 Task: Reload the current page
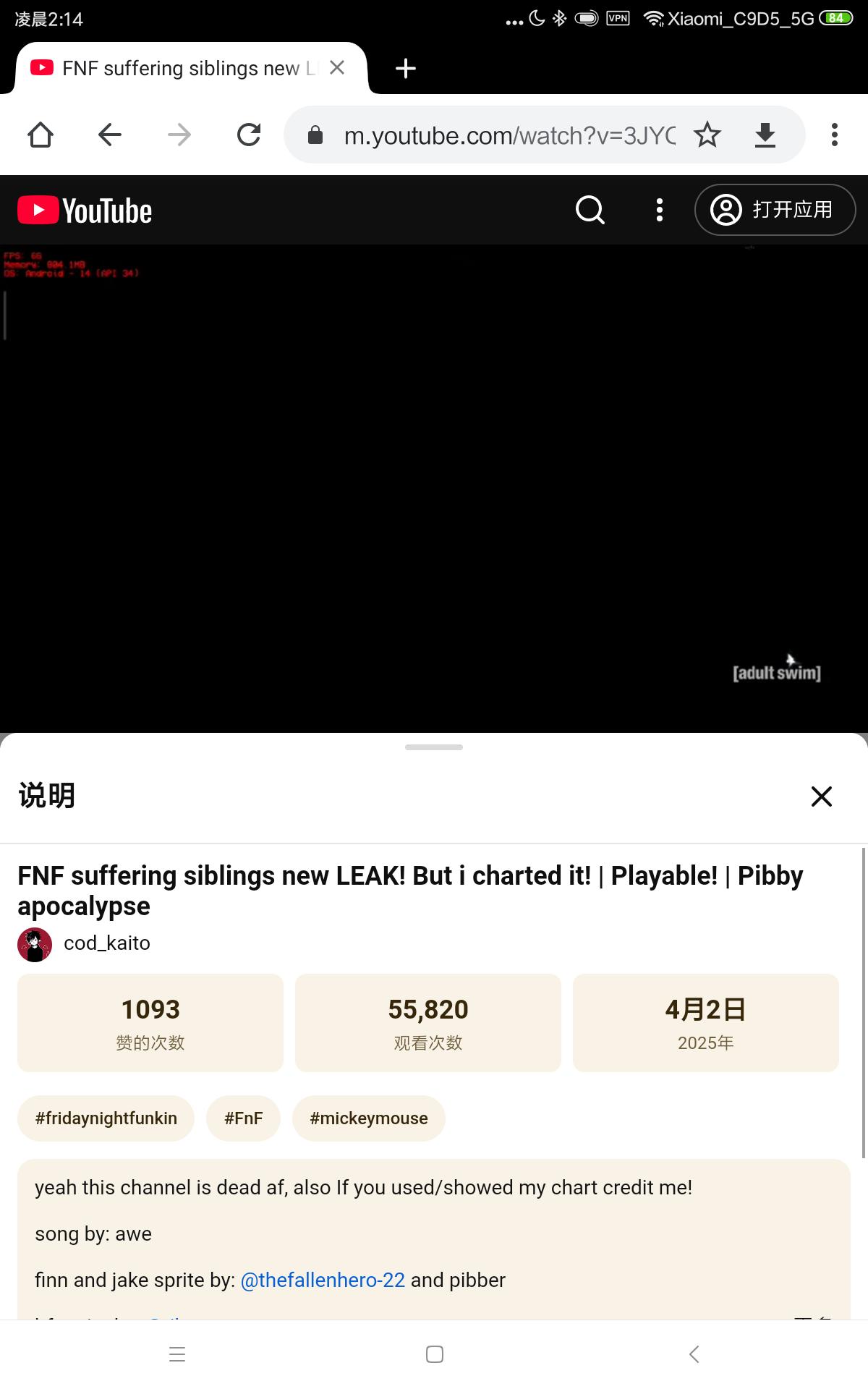pos(249,135)
